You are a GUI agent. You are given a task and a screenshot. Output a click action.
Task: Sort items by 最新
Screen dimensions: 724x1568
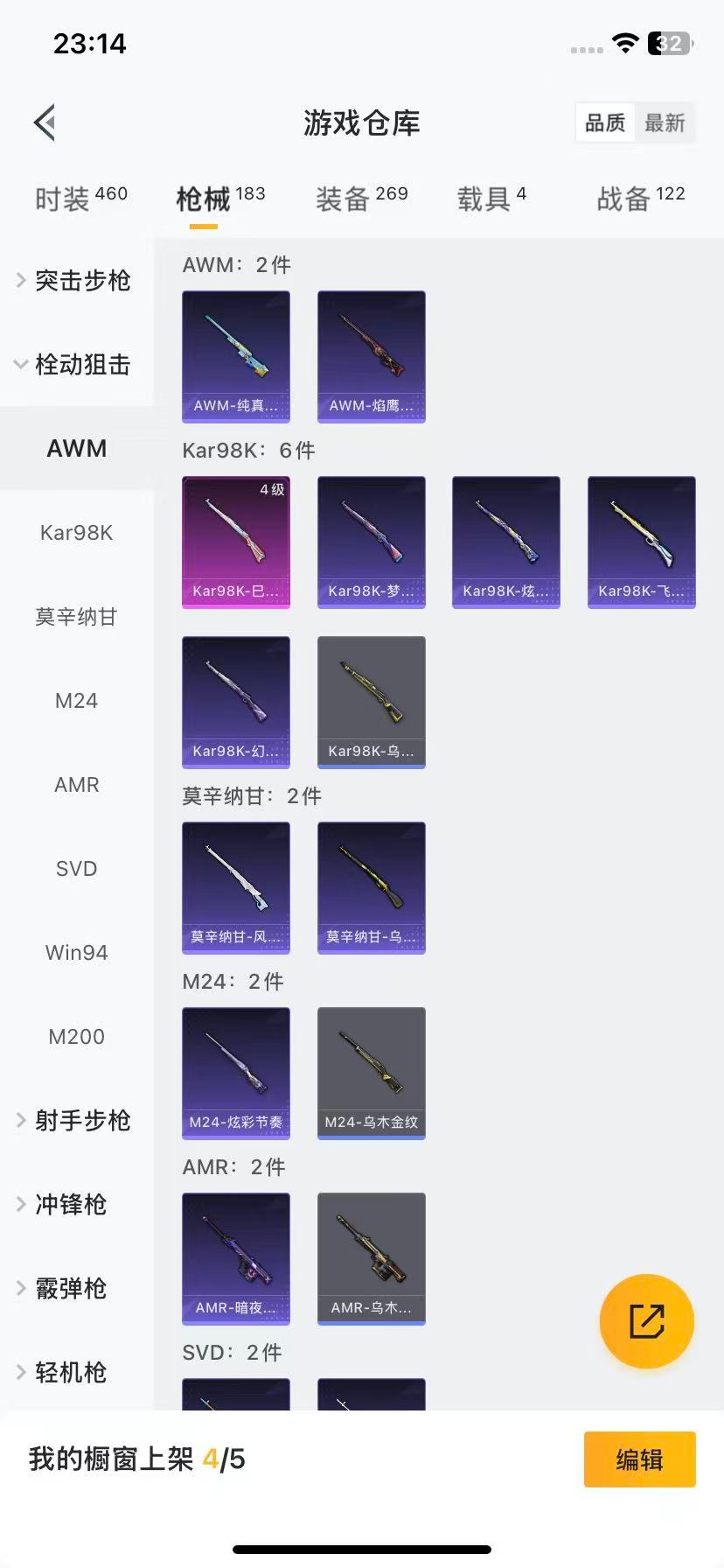[x=665, y=123]
